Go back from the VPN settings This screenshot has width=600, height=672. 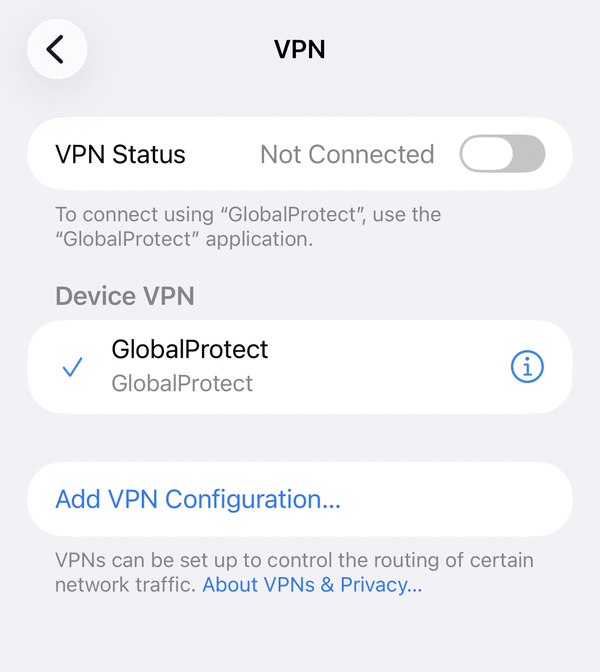tap(57, 49)
